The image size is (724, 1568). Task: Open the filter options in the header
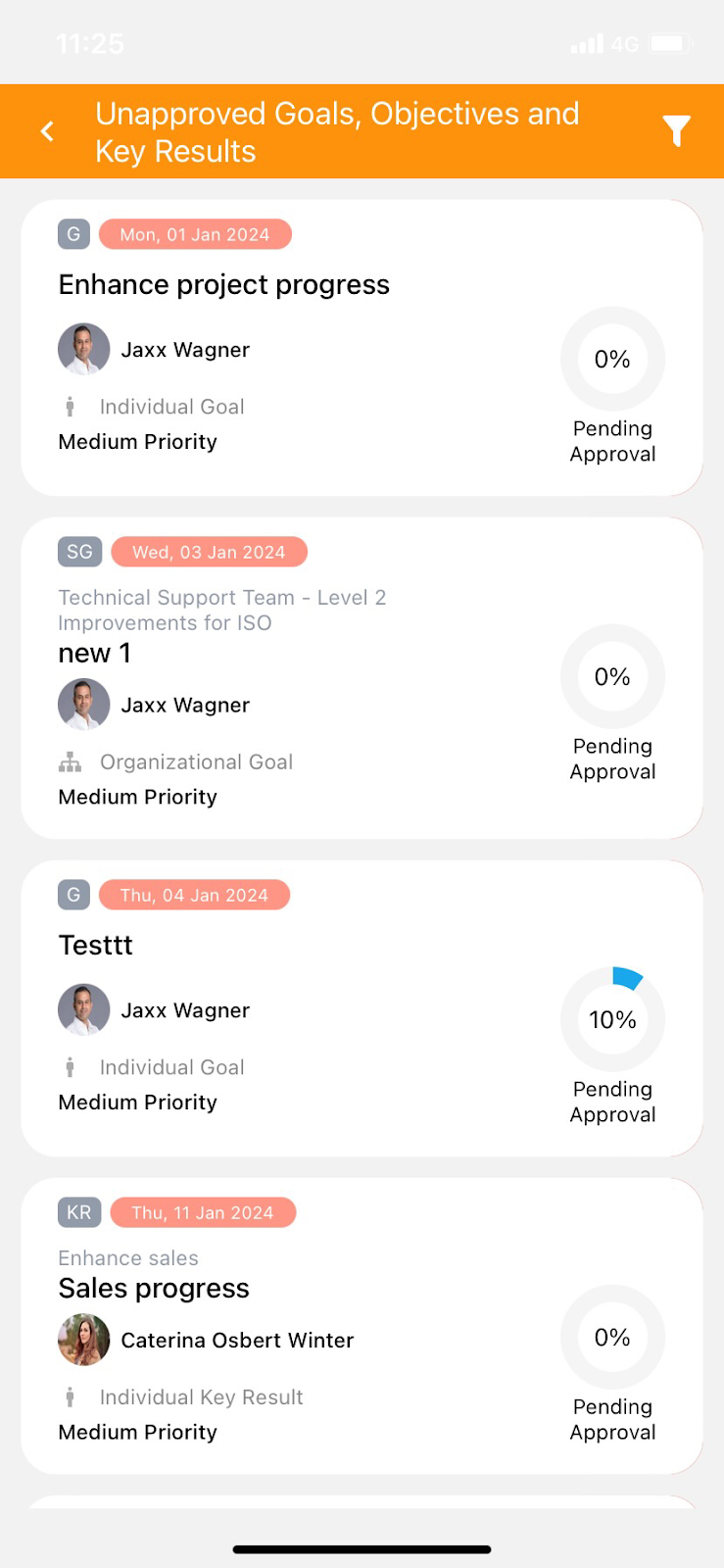click(677, 129)
